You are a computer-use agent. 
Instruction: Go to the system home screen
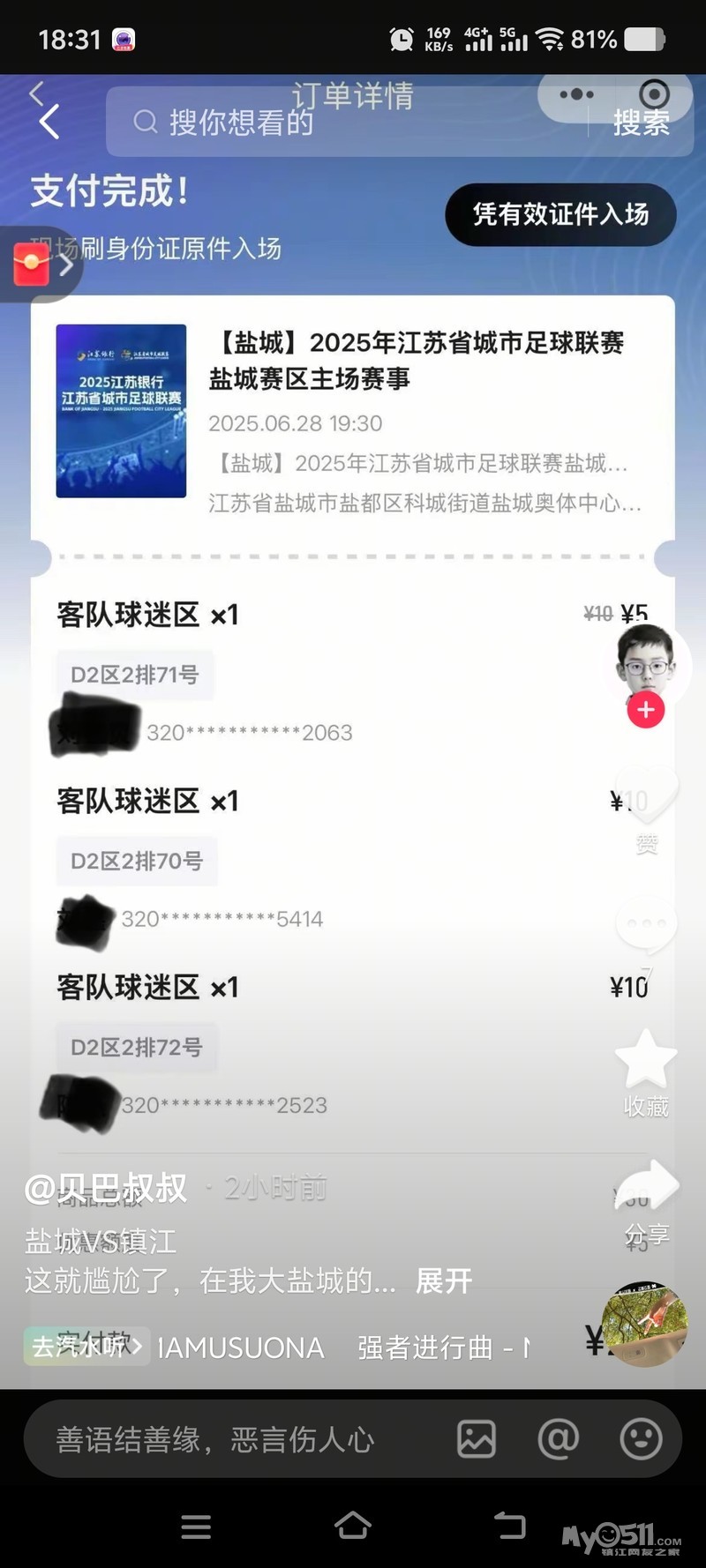352,1526
